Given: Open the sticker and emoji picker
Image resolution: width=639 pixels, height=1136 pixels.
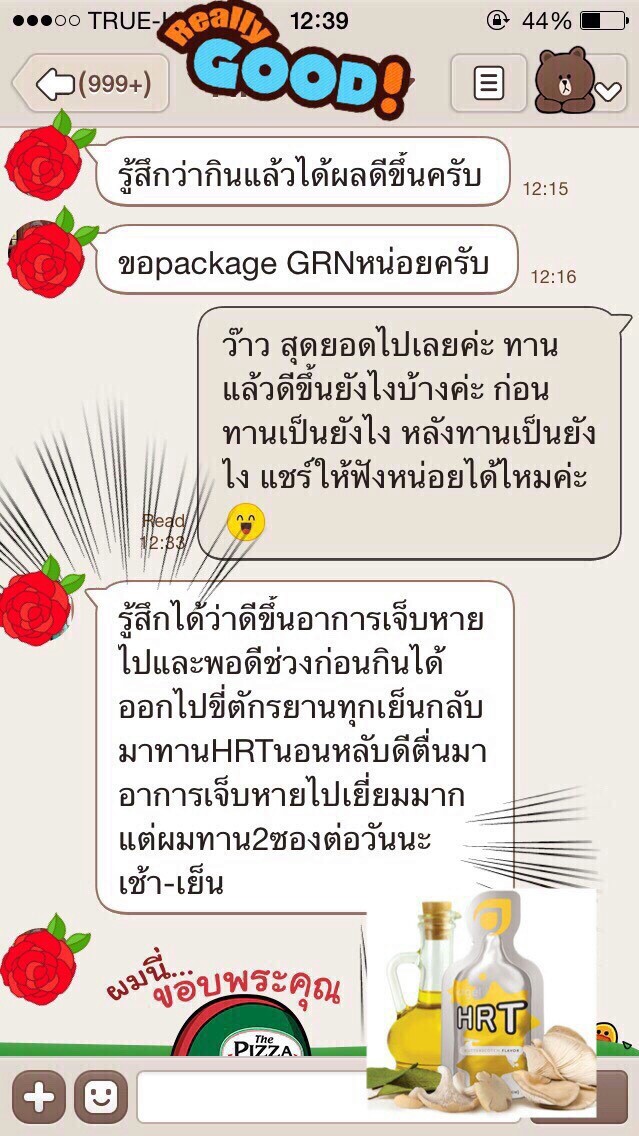Looking at the screenshot, I should coord(100,1097).
